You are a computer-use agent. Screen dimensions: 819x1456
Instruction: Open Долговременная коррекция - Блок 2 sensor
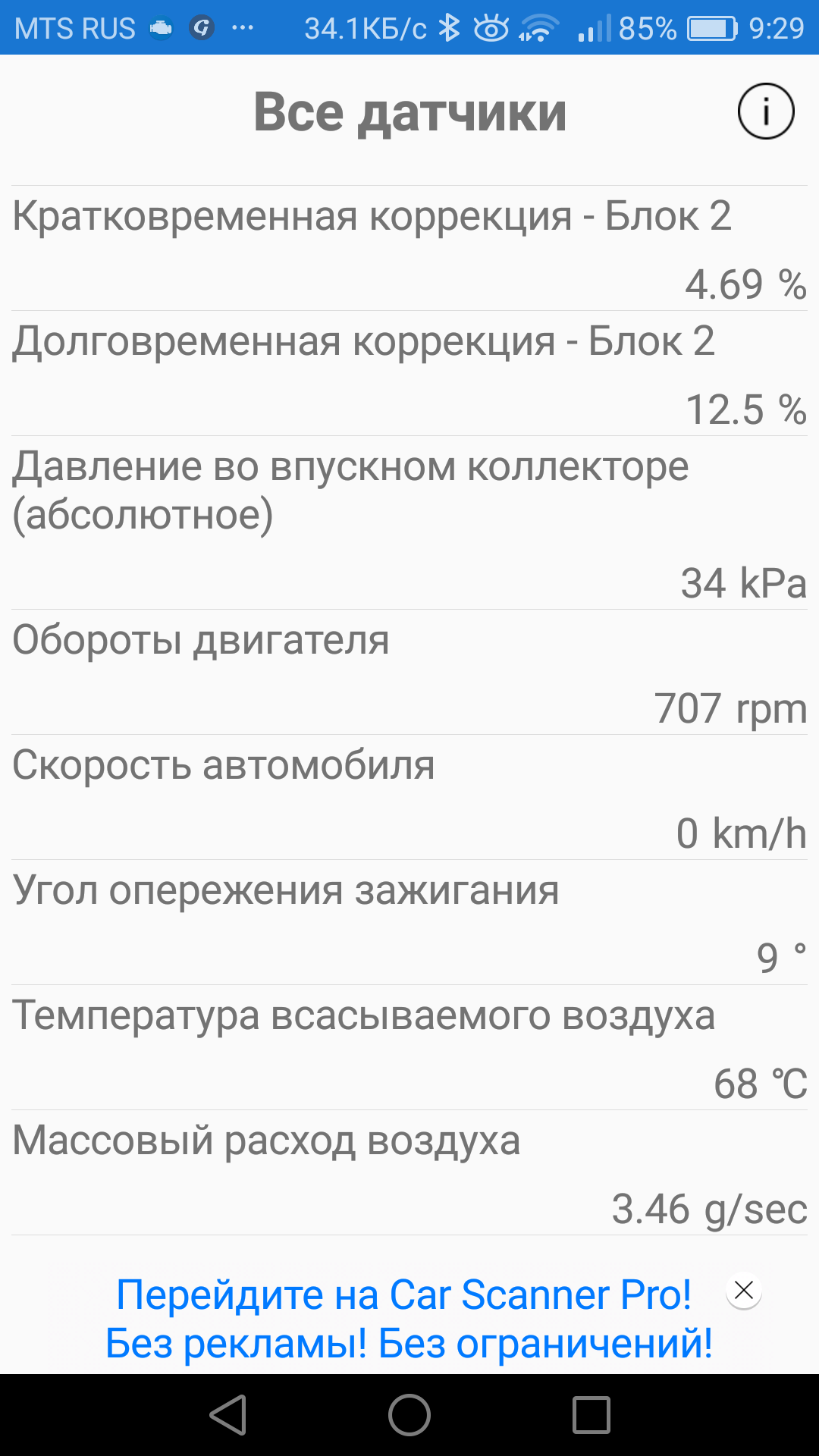409,373
